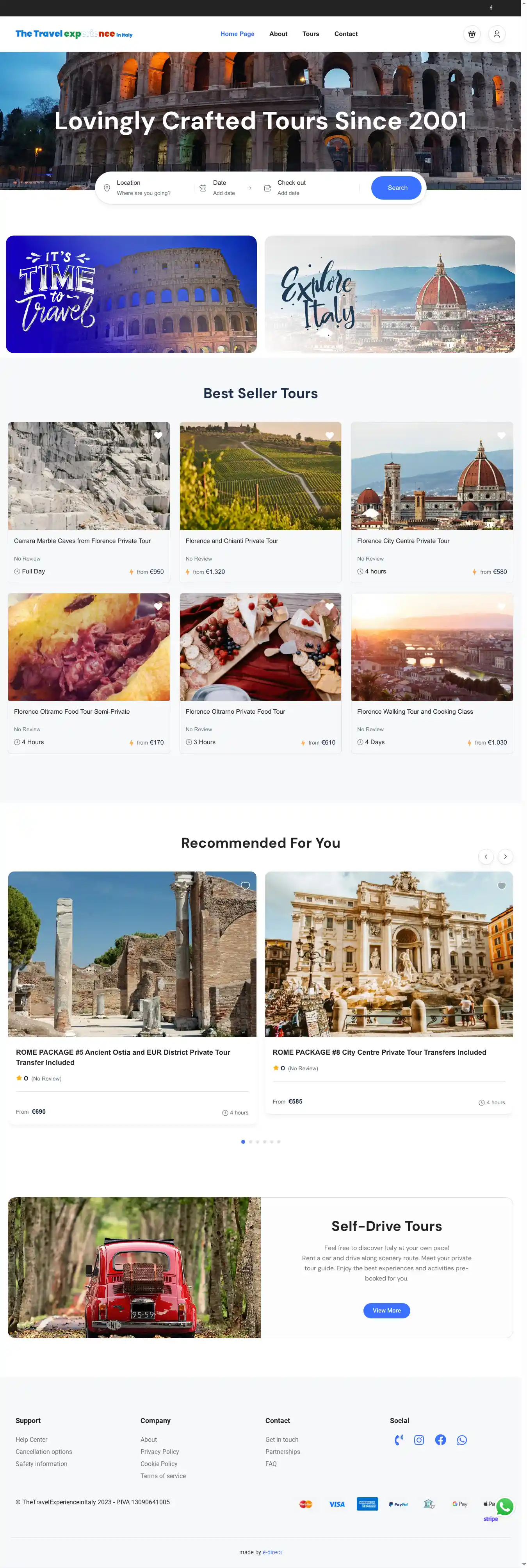Open the Help Center link
This screenshot has width=527, height=1568.
pos(32,1439)
